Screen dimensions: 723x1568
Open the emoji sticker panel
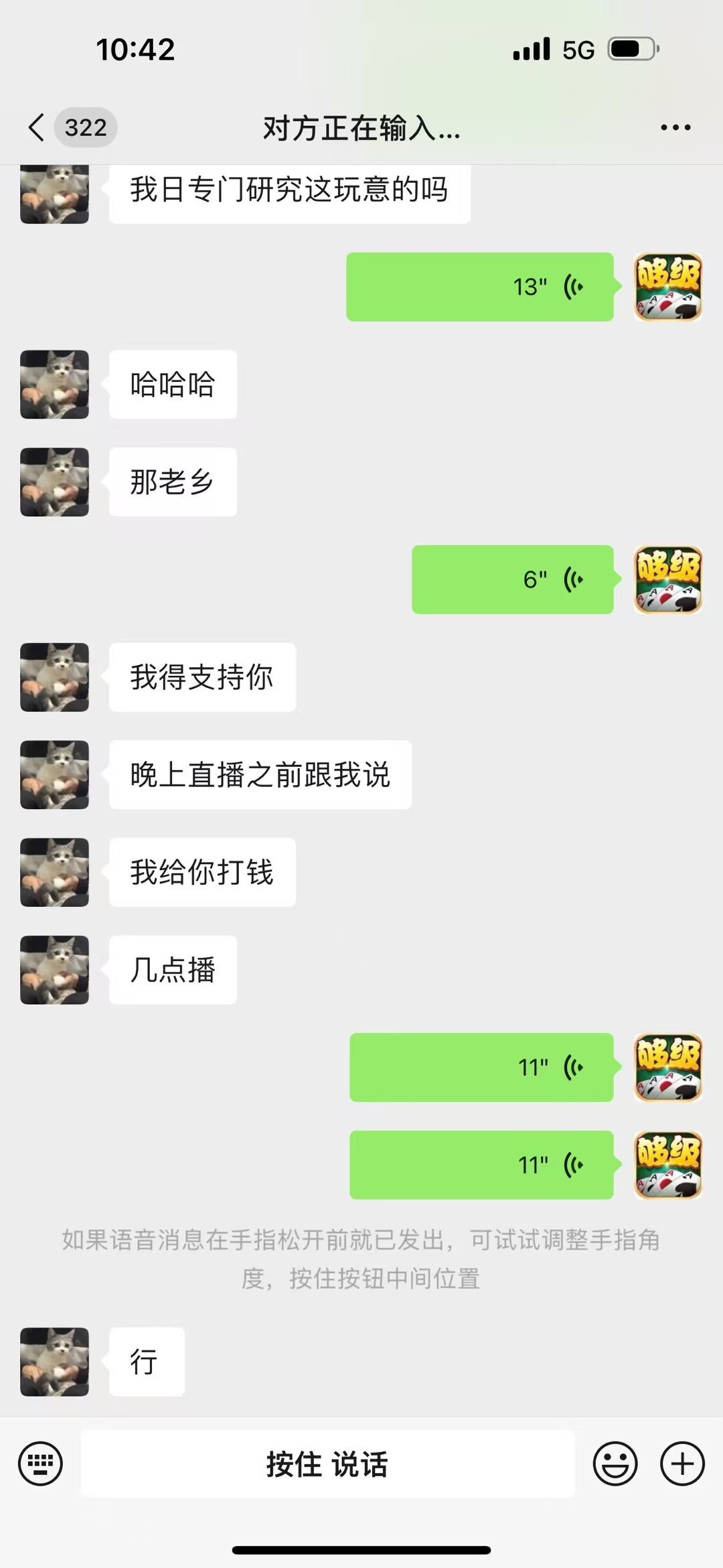(x=615, y=1464)
